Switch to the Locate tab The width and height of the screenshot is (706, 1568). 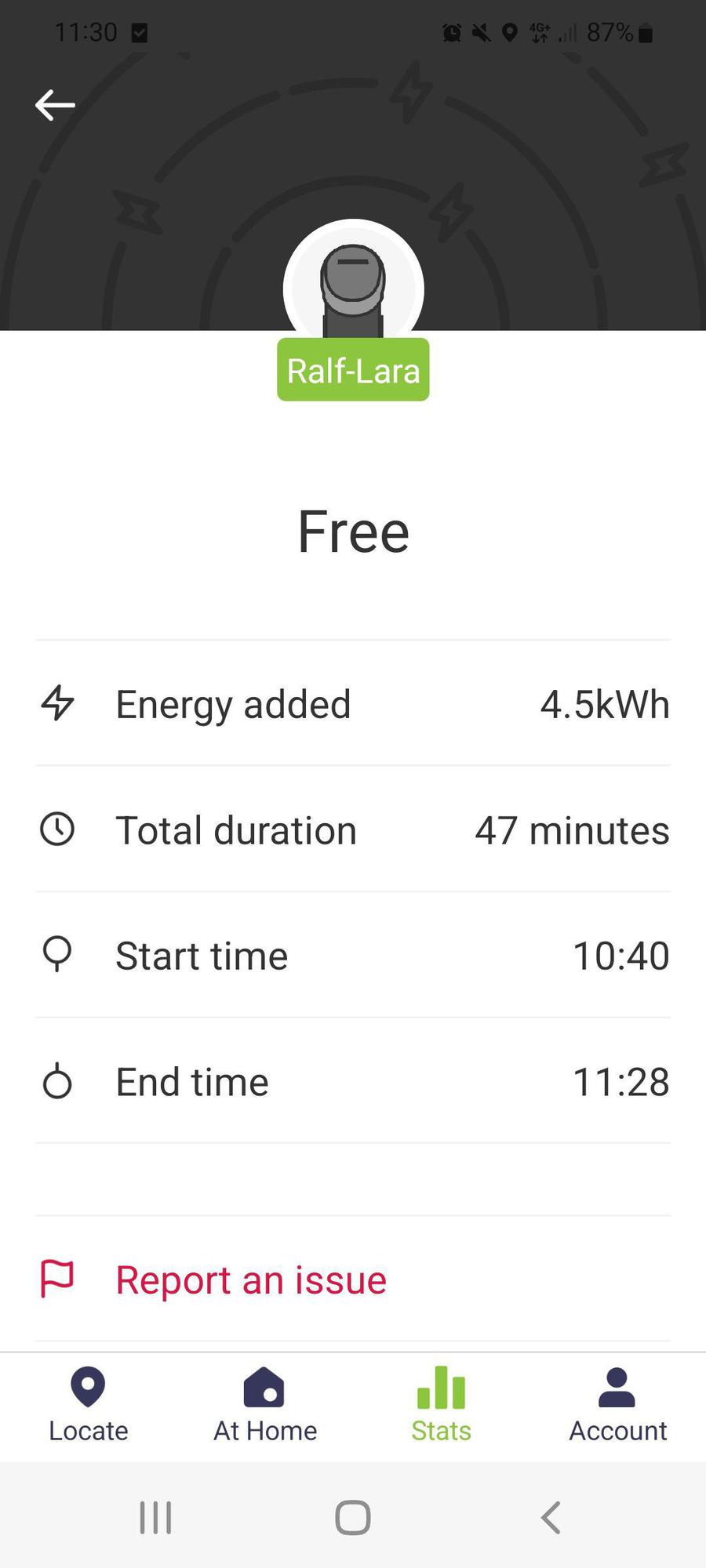pos(88,1405)
